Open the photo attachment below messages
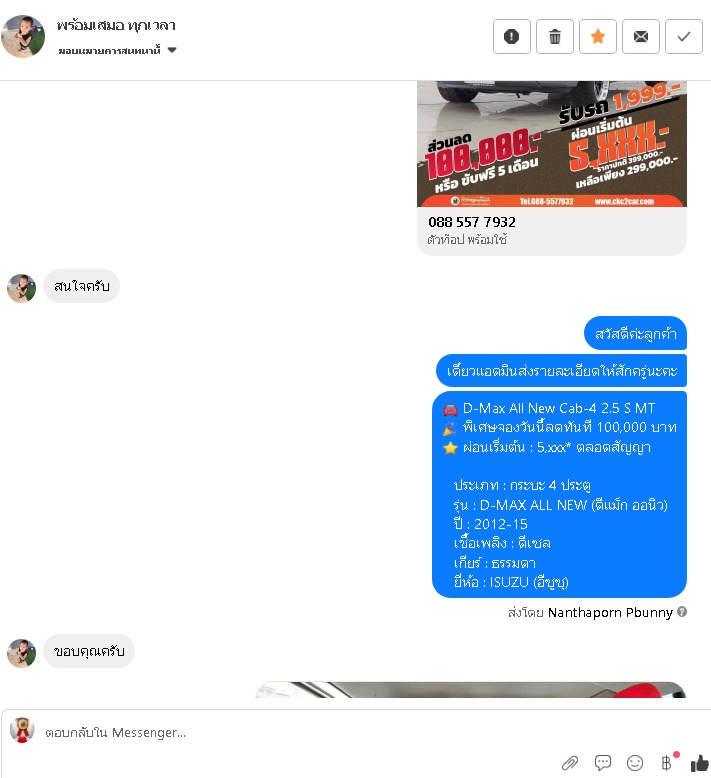Viewport: 711px width, 778px height. point(470,695)
